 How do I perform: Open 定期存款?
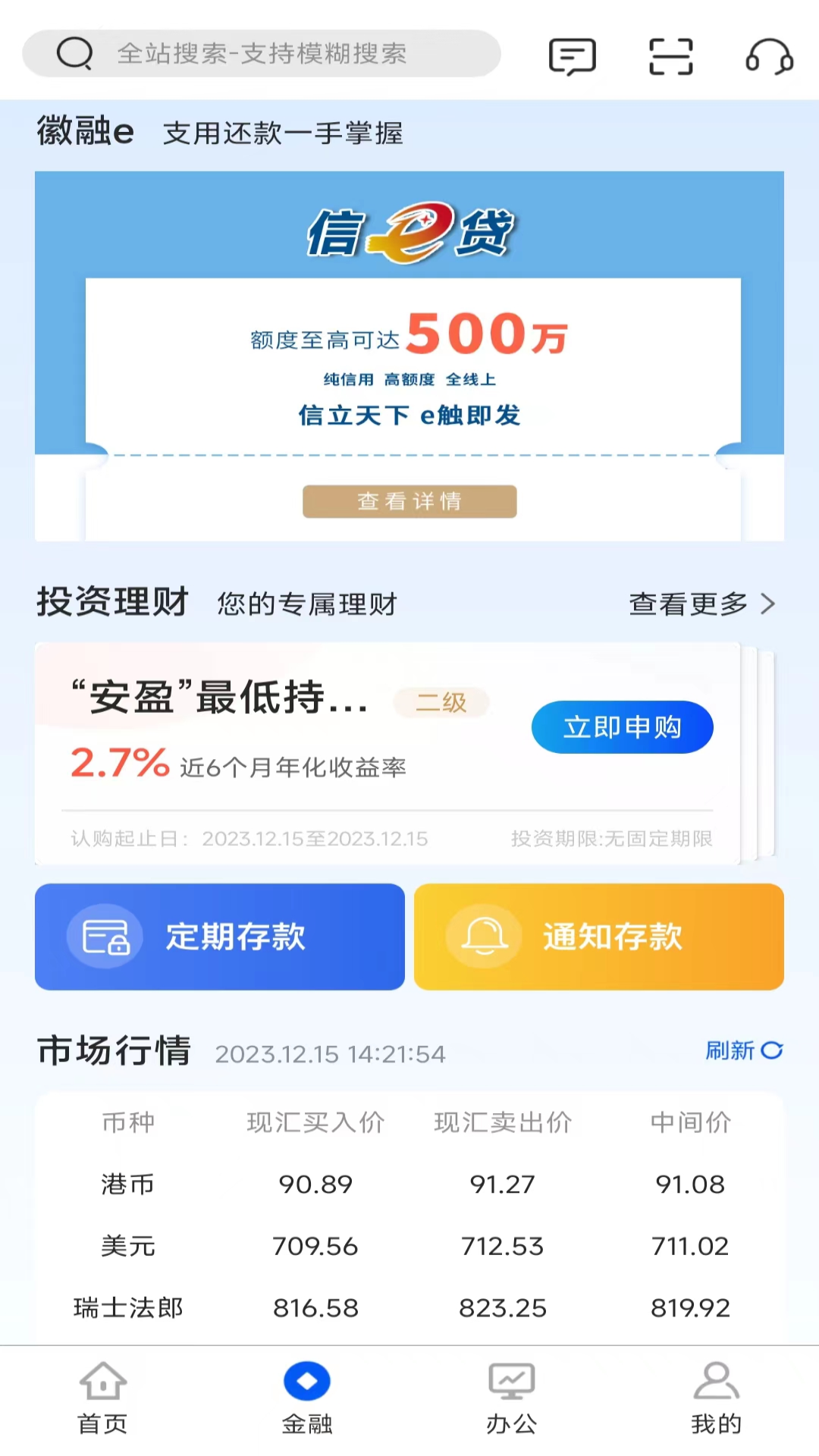pyautogui.click(x=220, y=937)
